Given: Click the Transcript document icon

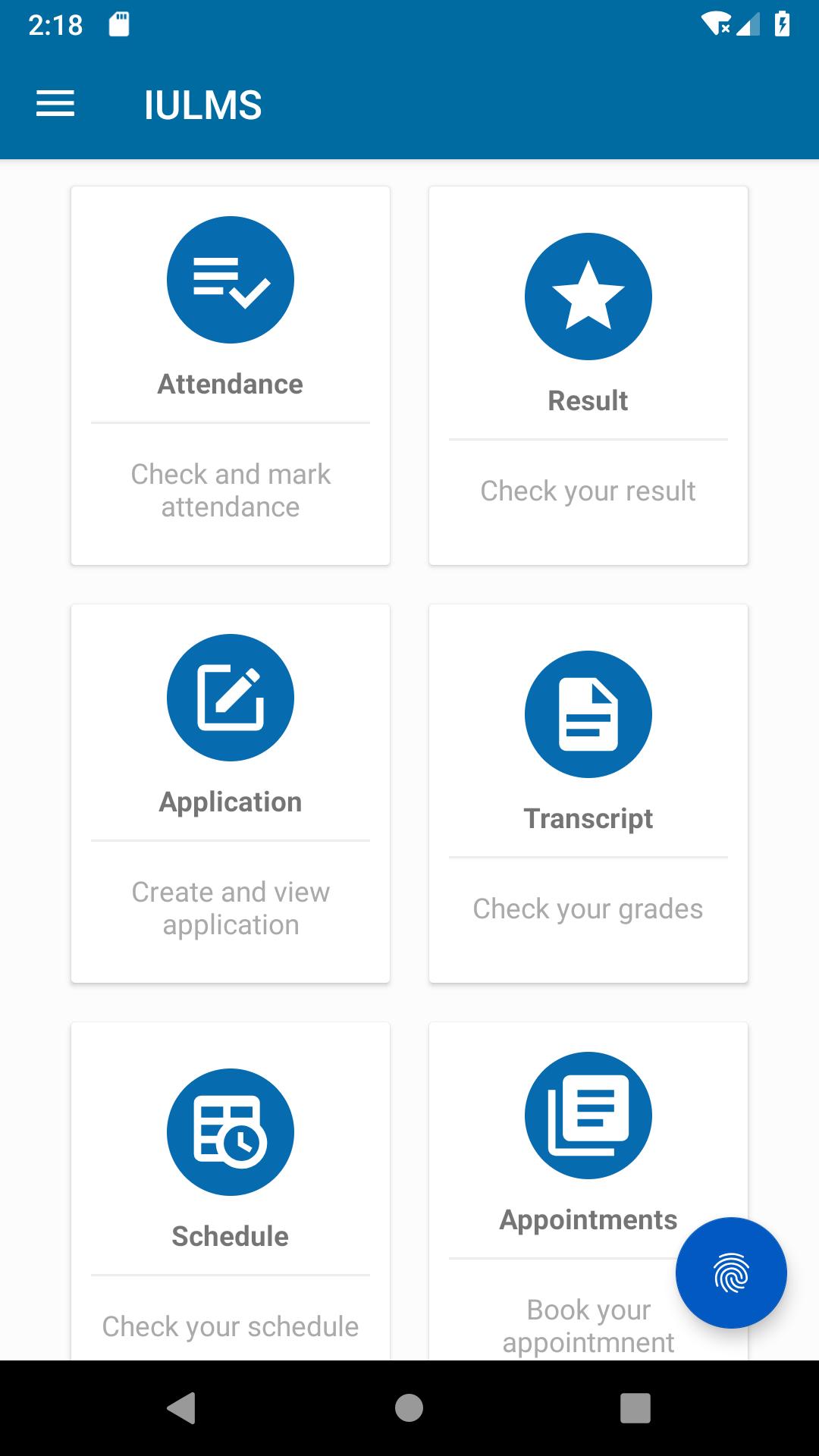Looking at the screenshot, I should [x=588, y=714].
